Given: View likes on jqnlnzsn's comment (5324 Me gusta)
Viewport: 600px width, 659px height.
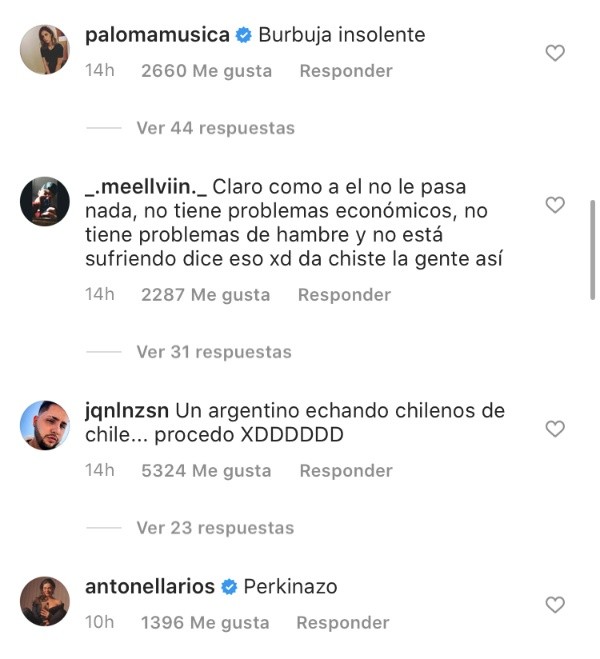Looking at the screenshot, I should point(206,471).
